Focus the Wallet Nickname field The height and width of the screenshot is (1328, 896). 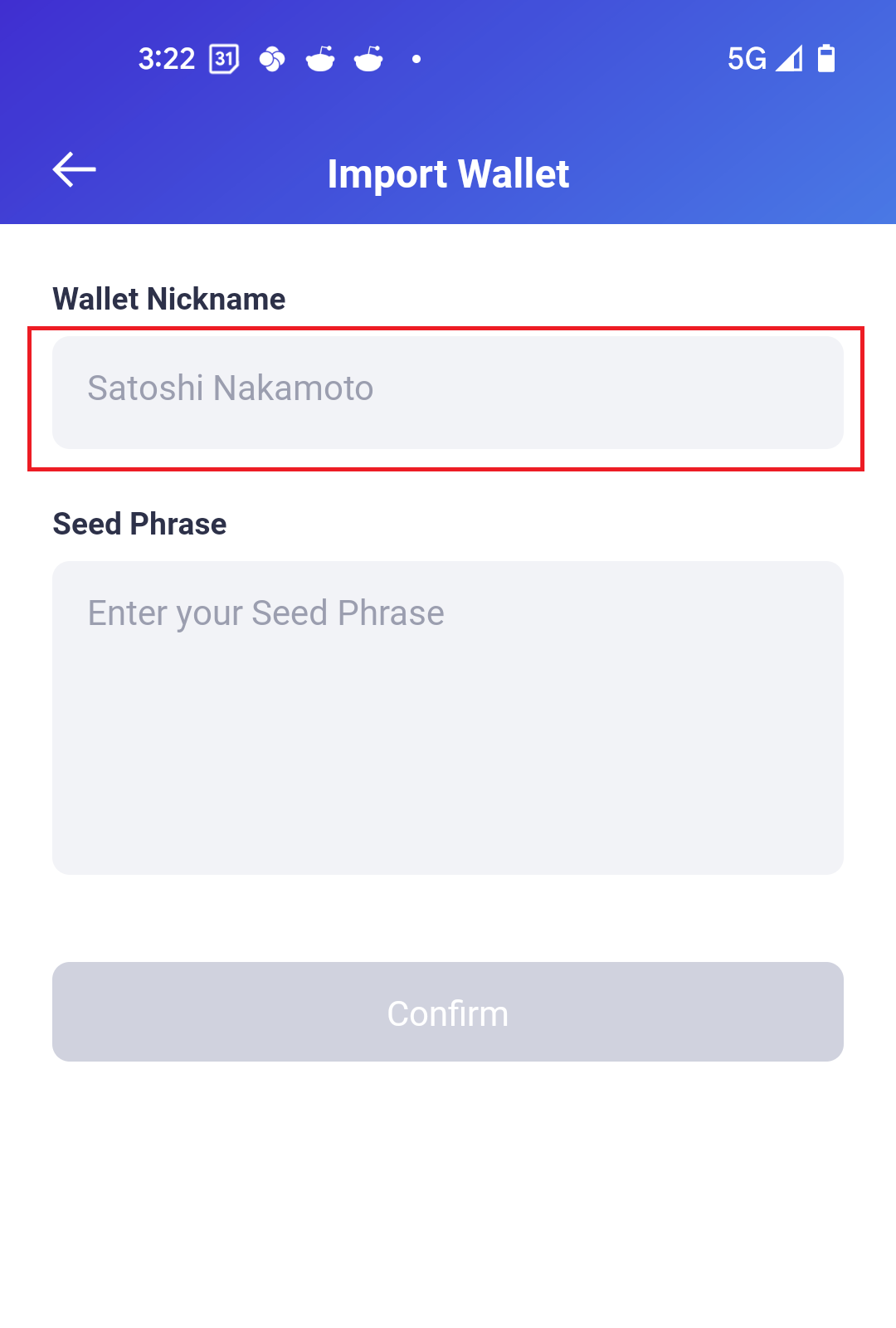[448, 393]
